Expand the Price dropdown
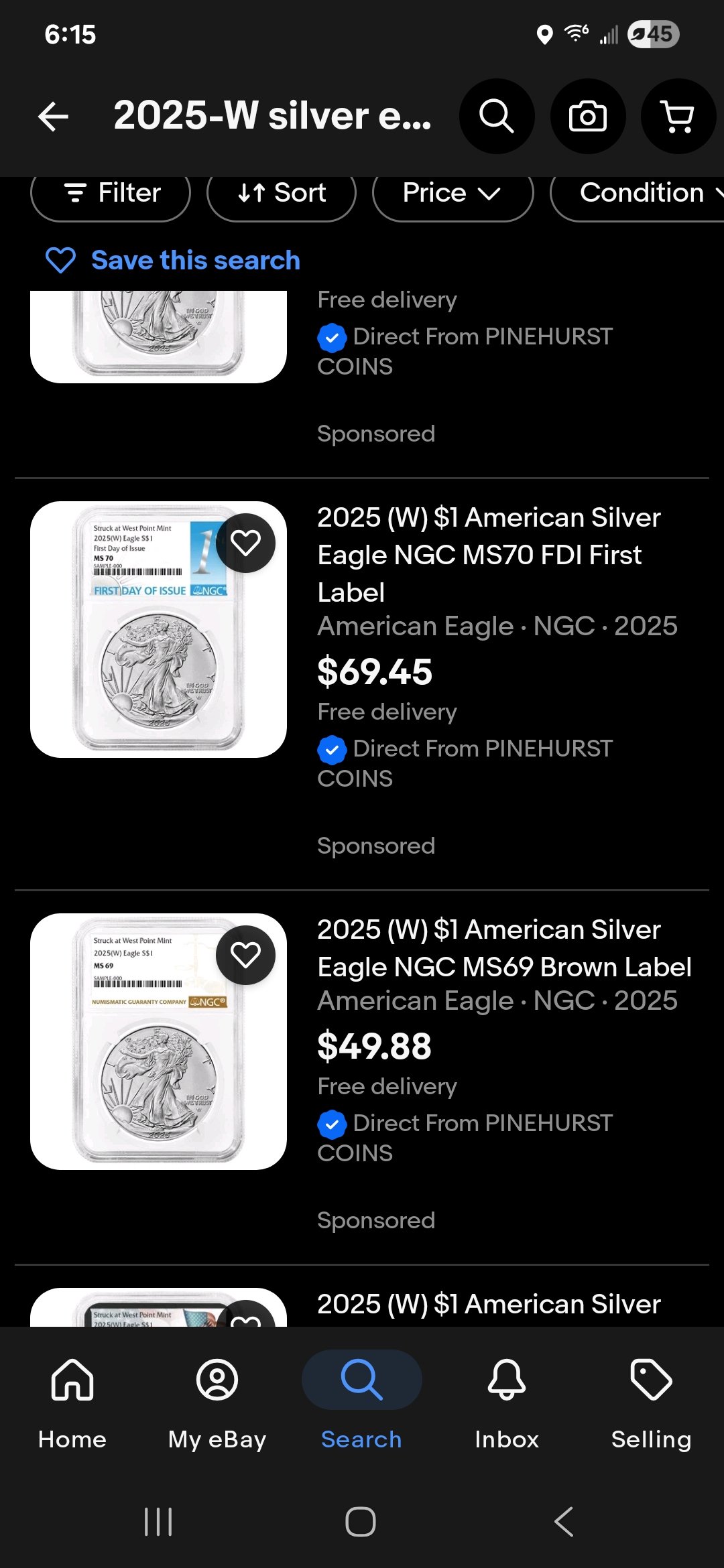This screenshot has height=1568, width=724. [452, 194]
